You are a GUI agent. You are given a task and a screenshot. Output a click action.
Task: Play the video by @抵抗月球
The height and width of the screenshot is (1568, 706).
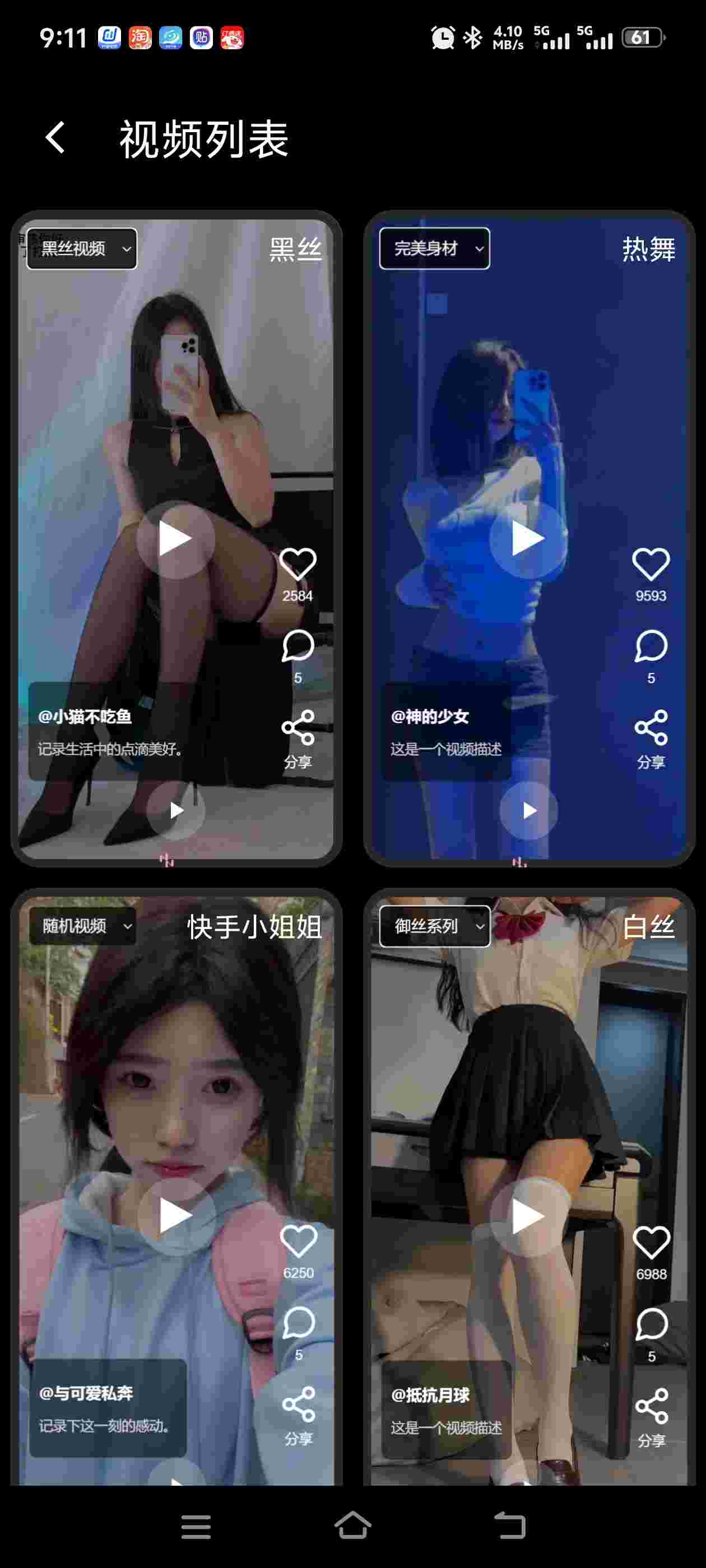(528, 1216)
